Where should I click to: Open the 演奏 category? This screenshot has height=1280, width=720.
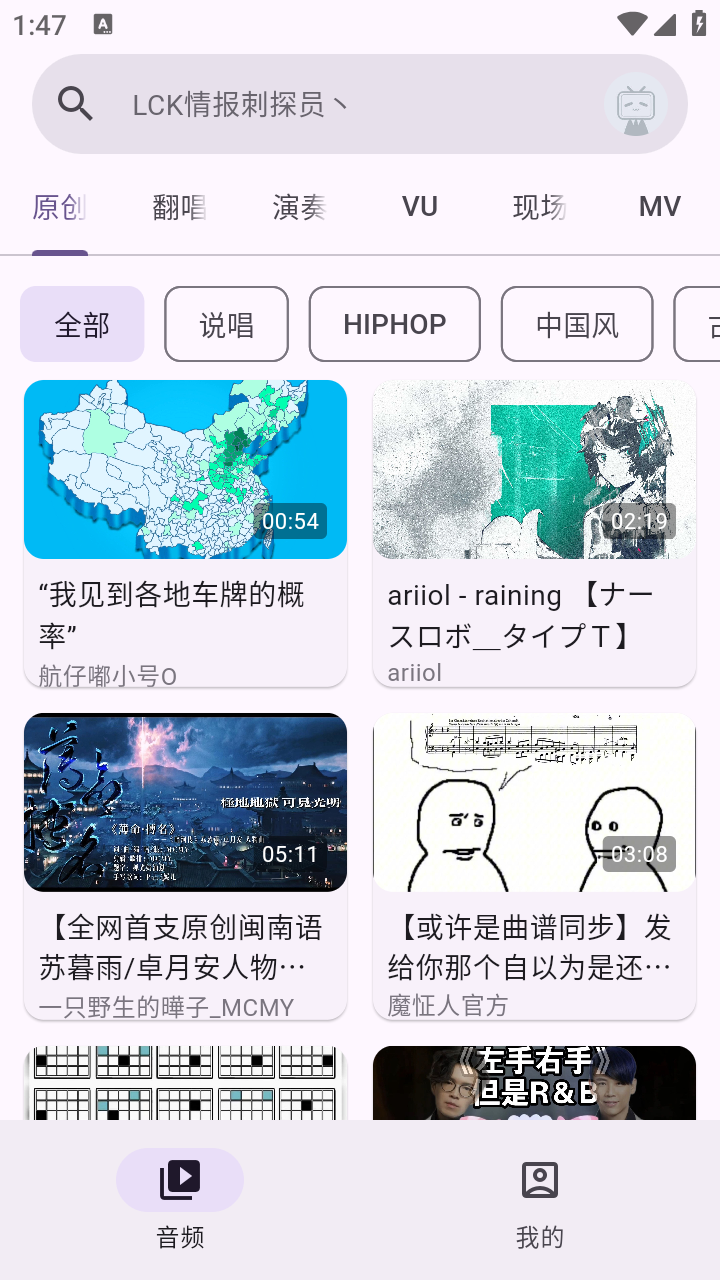pyautogui.click(x=299, y=206)
